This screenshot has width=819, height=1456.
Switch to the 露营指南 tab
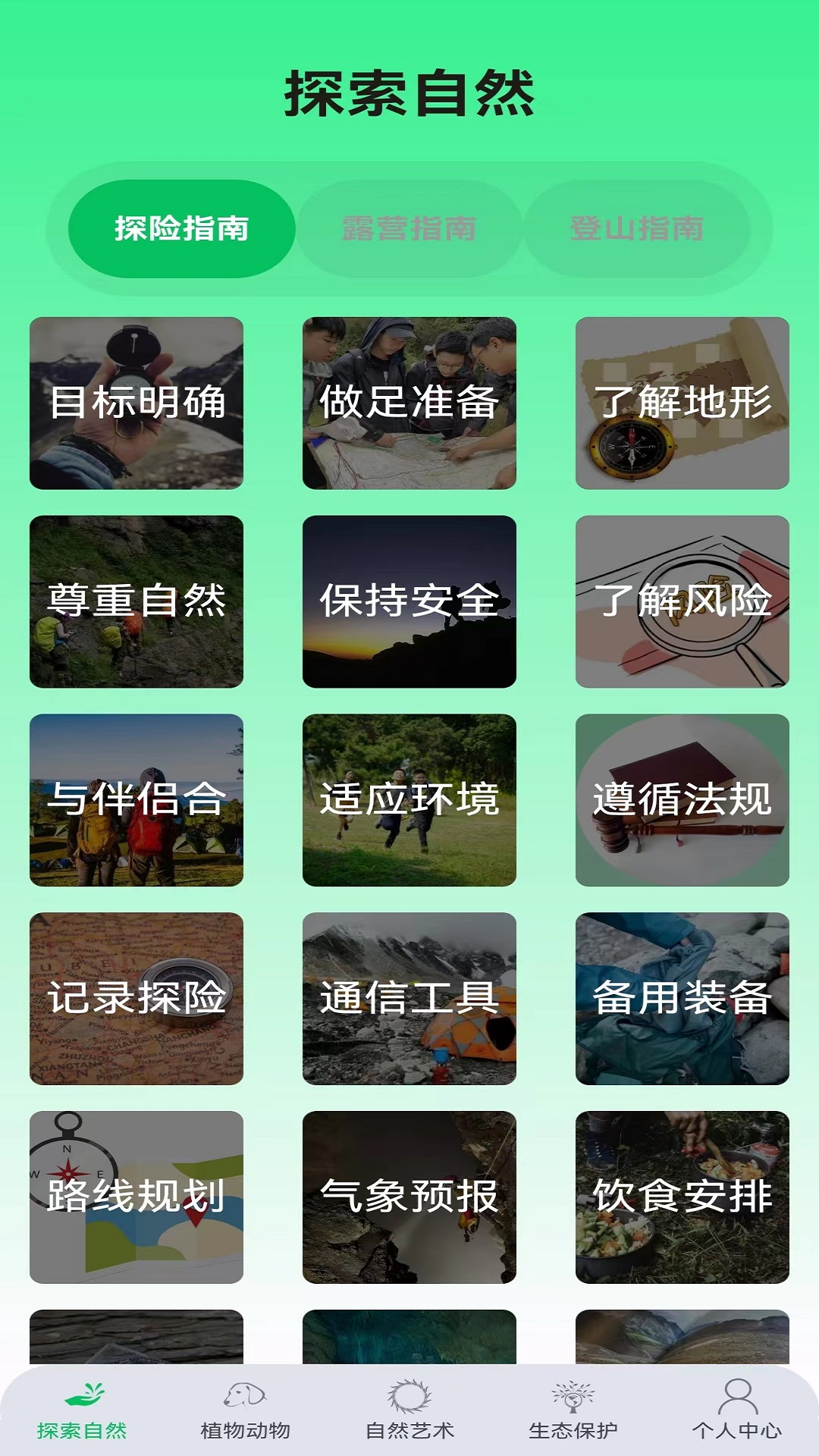pyautogui.click(x=409, y=228)
